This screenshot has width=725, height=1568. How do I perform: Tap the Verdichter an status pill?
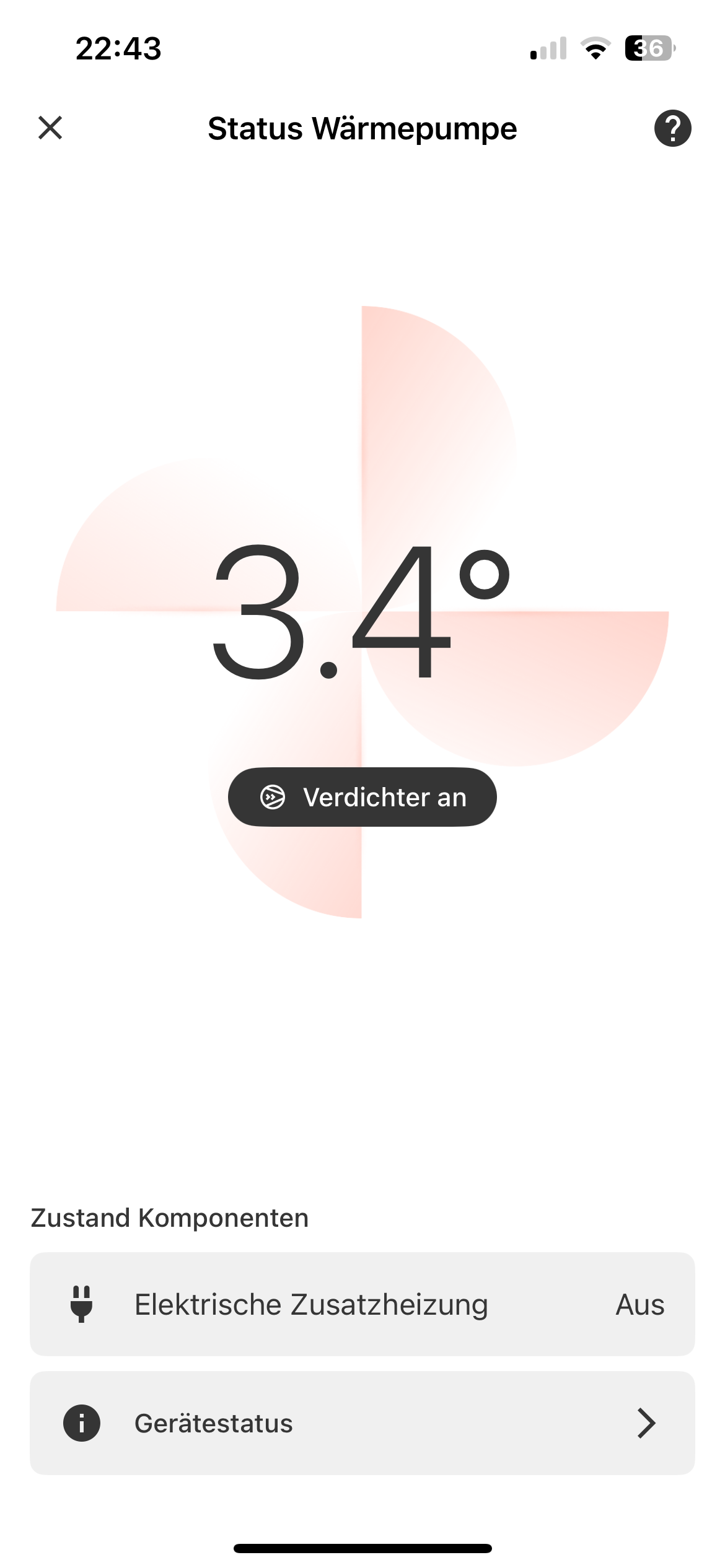(x=362, y=797)
